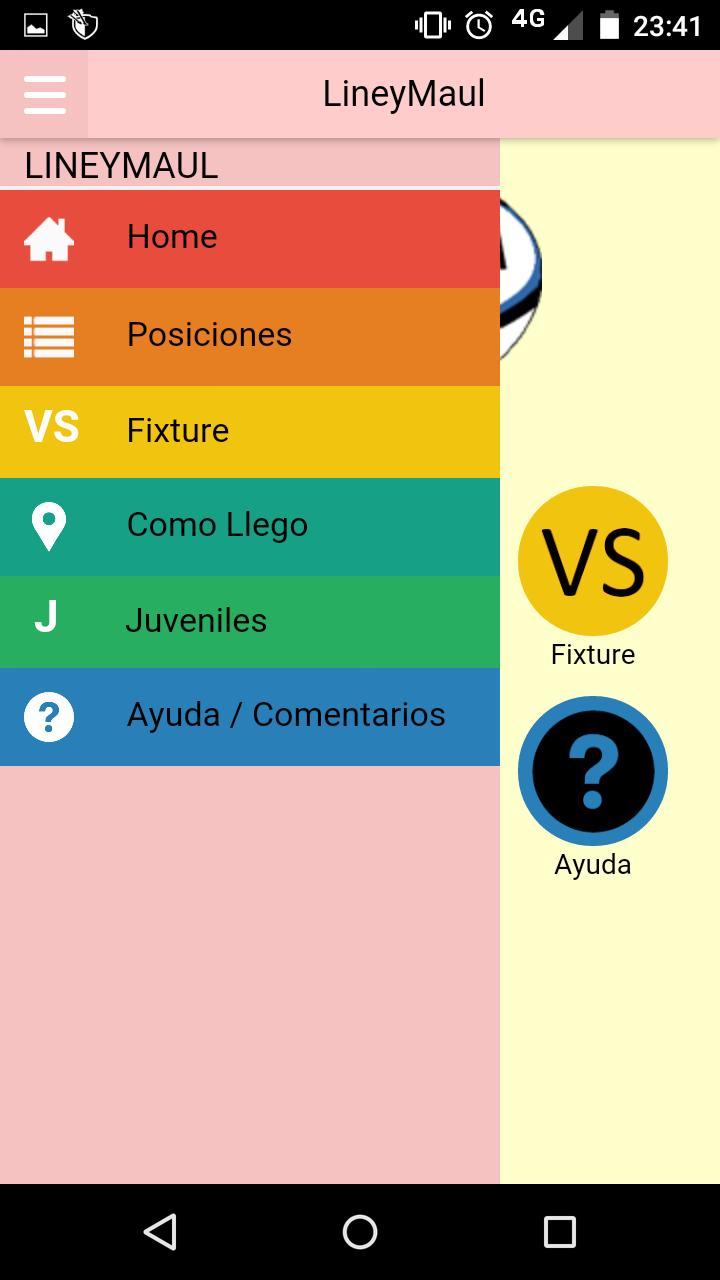This screenshot has width=720, height=1280.
Task: Tap the blue question mark Ayuda circle
Action: tap(593, 771)
